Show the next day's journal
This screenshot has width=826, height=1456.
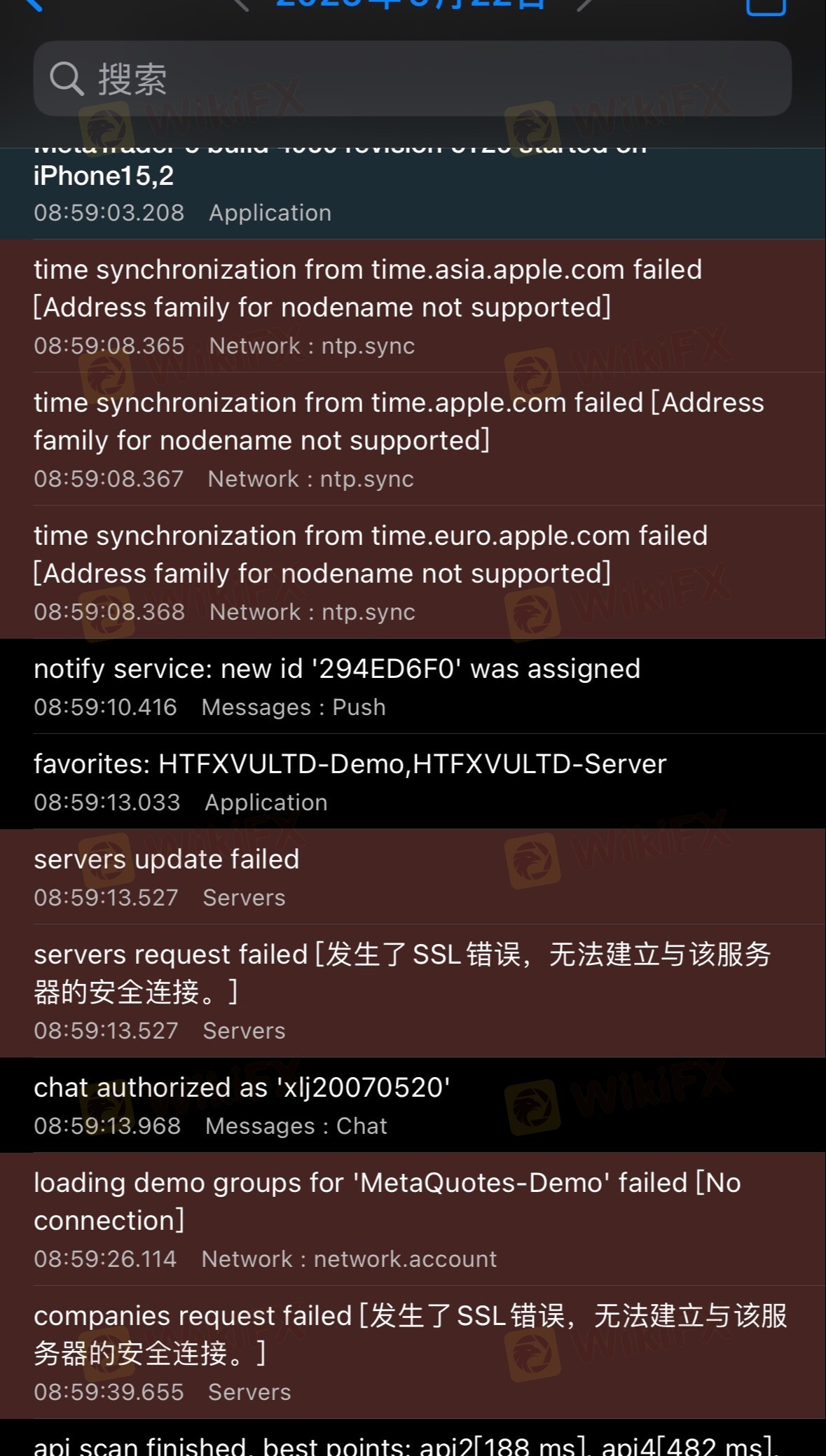[x=585, y=4]
